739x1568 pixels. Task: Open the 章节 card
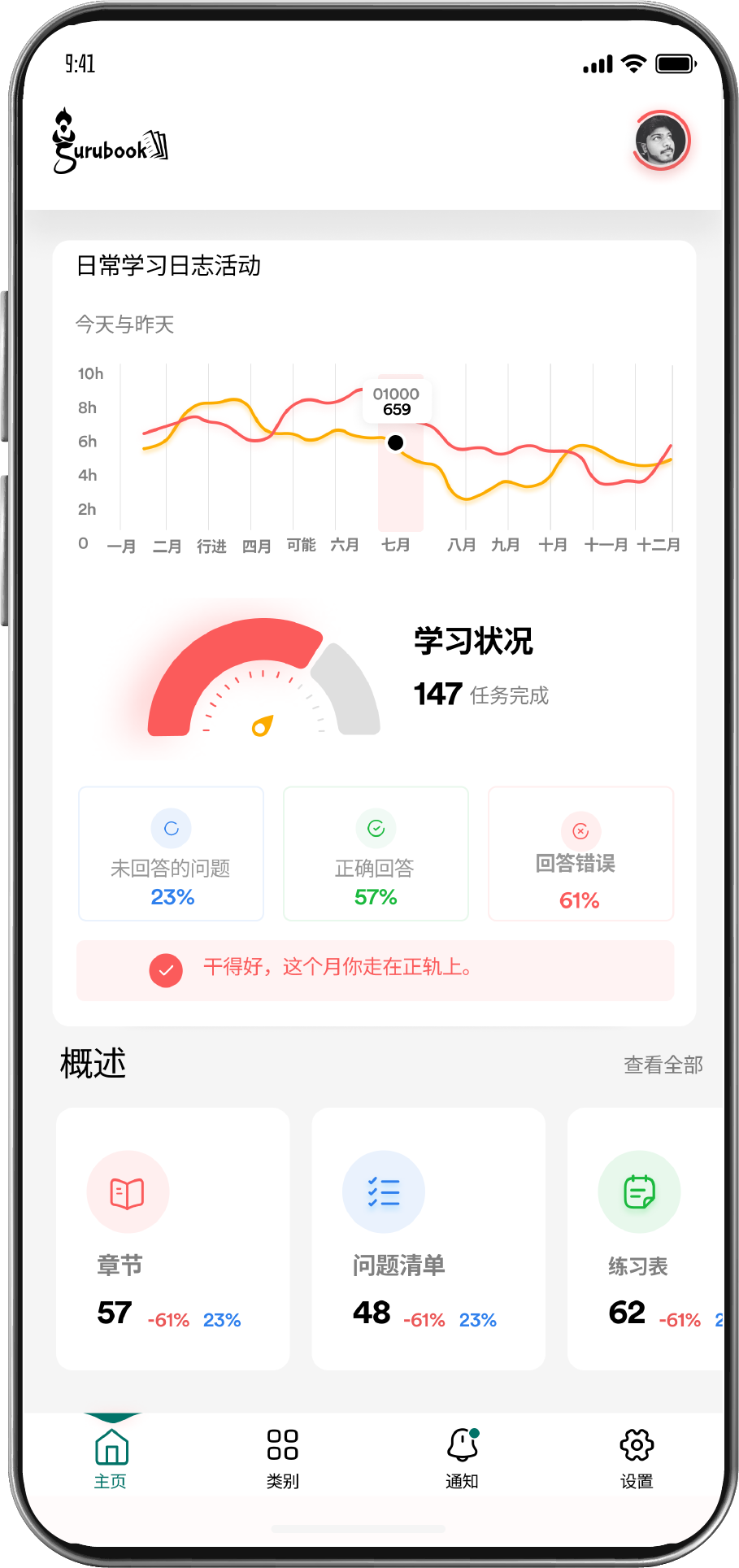pos(172,1238)
